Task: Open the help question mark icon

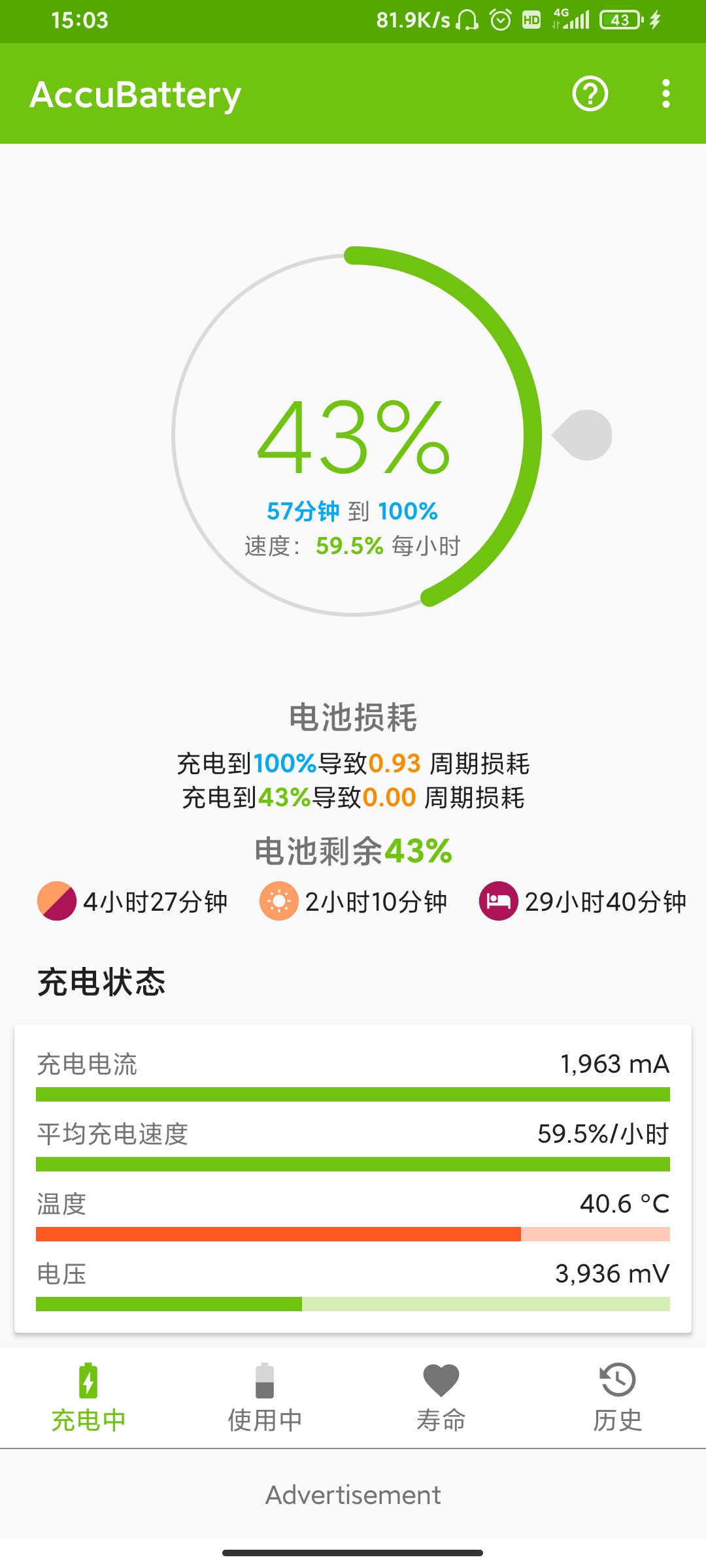Action: [x=590, y=94]
